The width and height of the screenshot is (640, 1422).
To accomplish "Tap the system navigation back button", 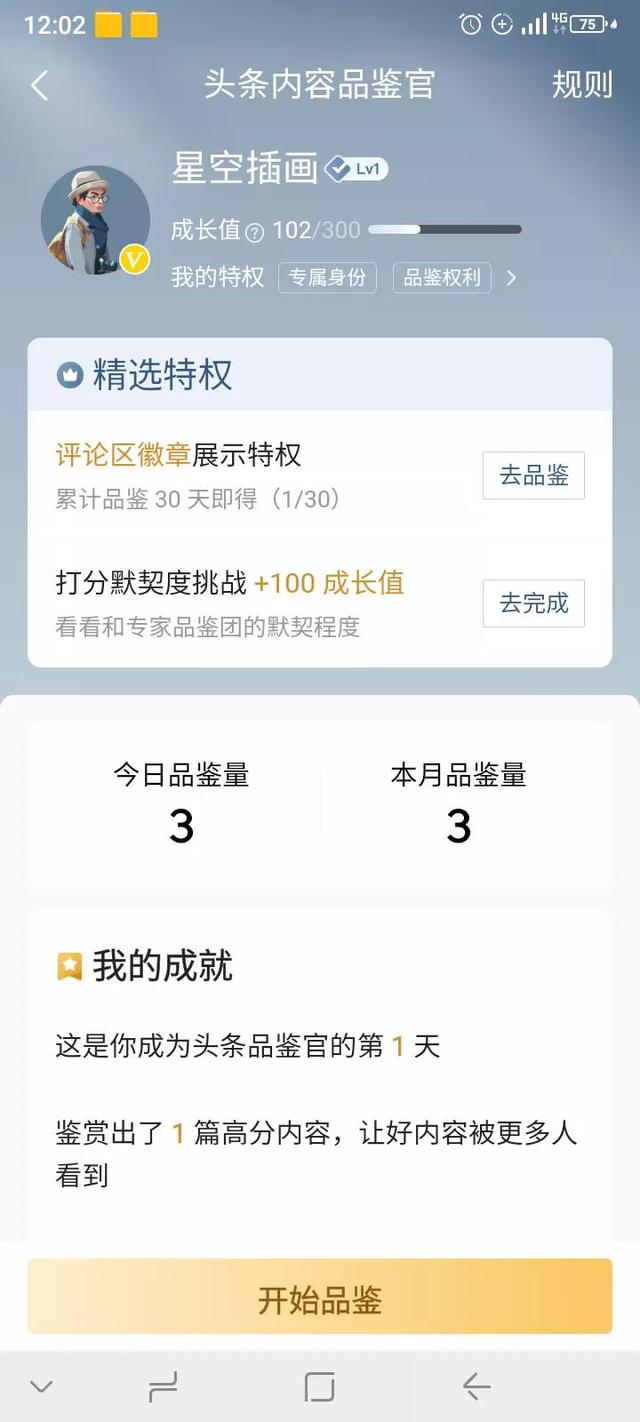I will click(x=476, y=1387).
